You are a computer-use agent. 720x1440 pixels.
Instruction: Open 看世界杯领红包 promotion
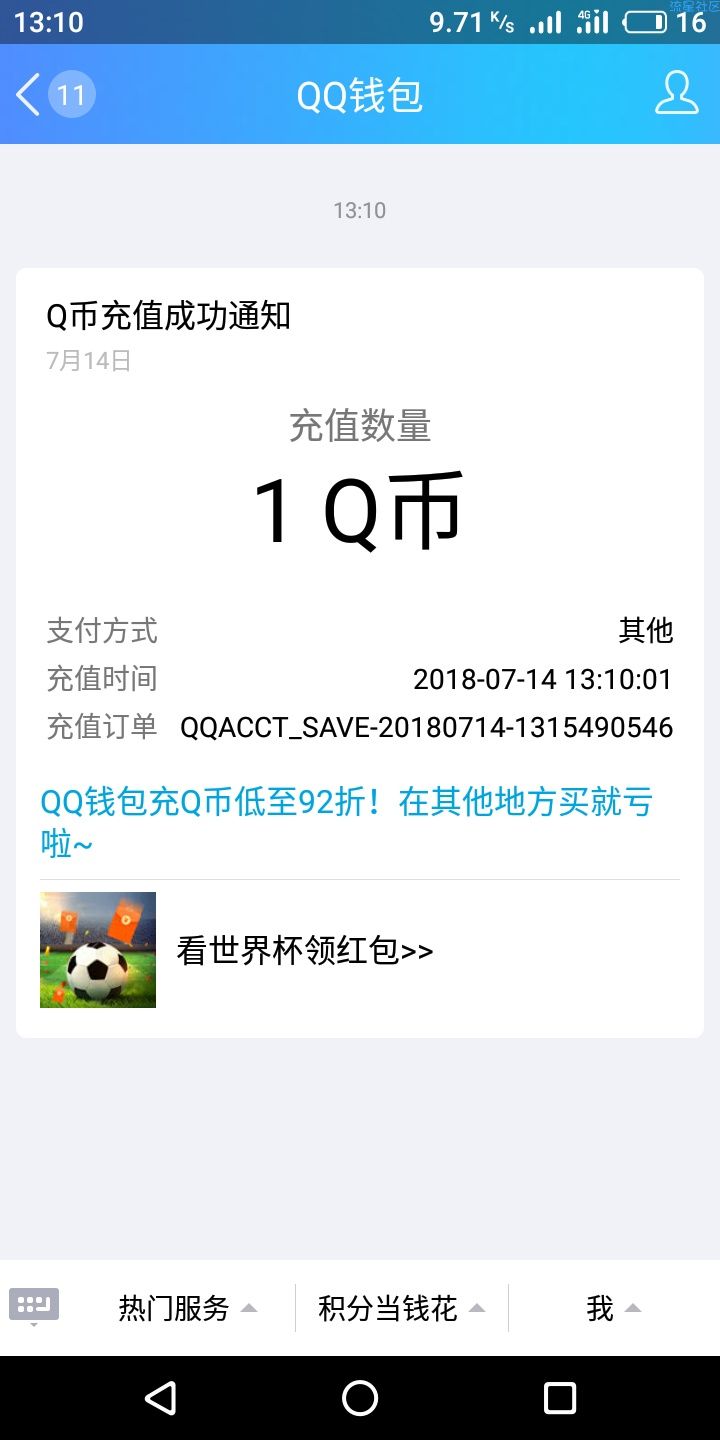305,950
